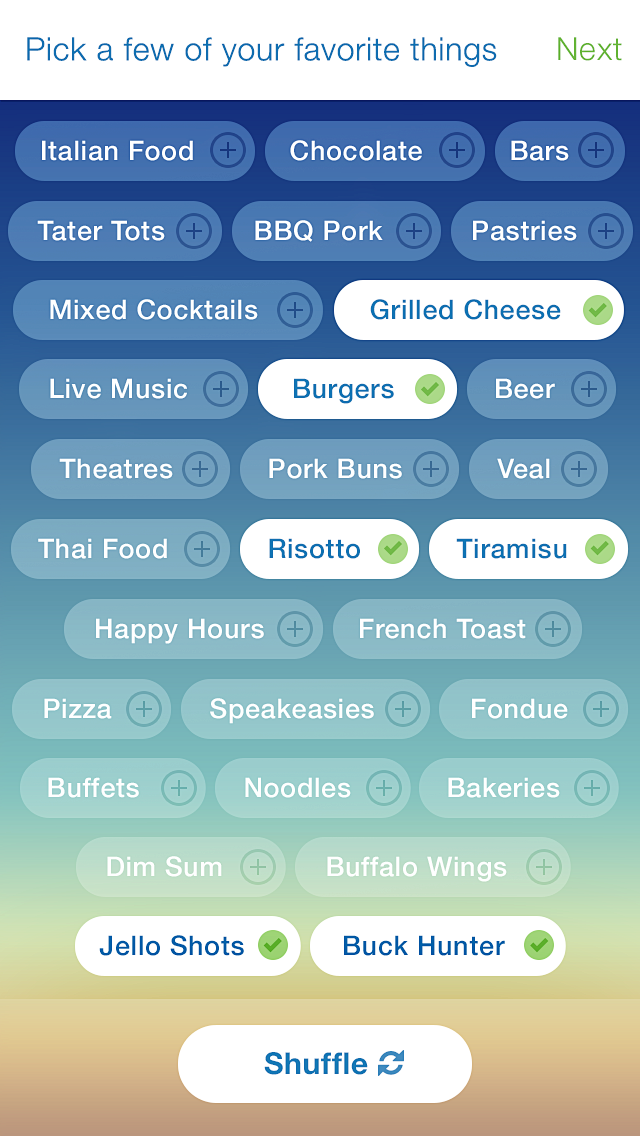
Task: Pick Live Music as a favorite
Action: tap(133, 389)
